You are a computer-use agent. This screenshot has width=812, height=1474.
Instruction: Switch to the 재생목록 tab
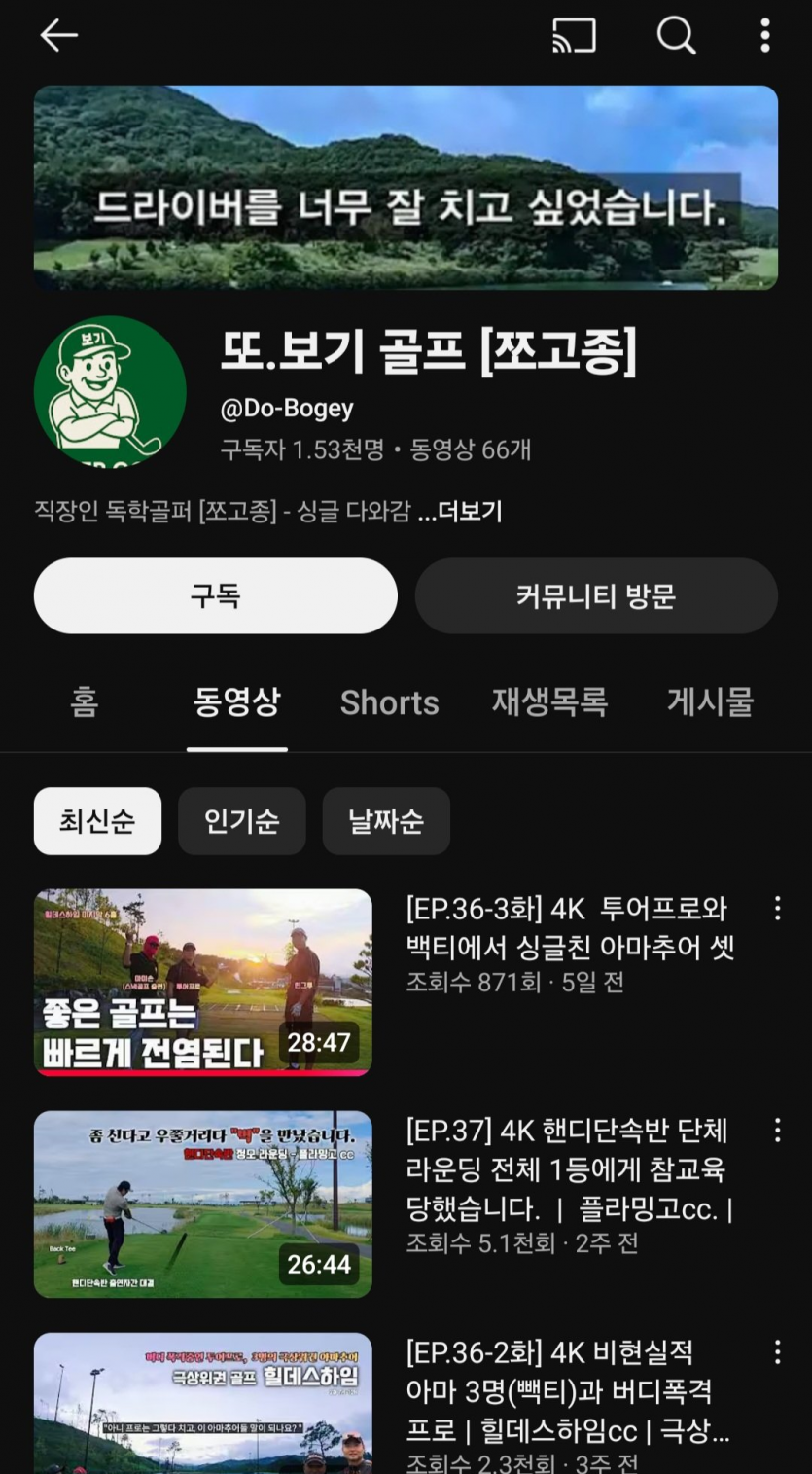click(x=549, y=702)
